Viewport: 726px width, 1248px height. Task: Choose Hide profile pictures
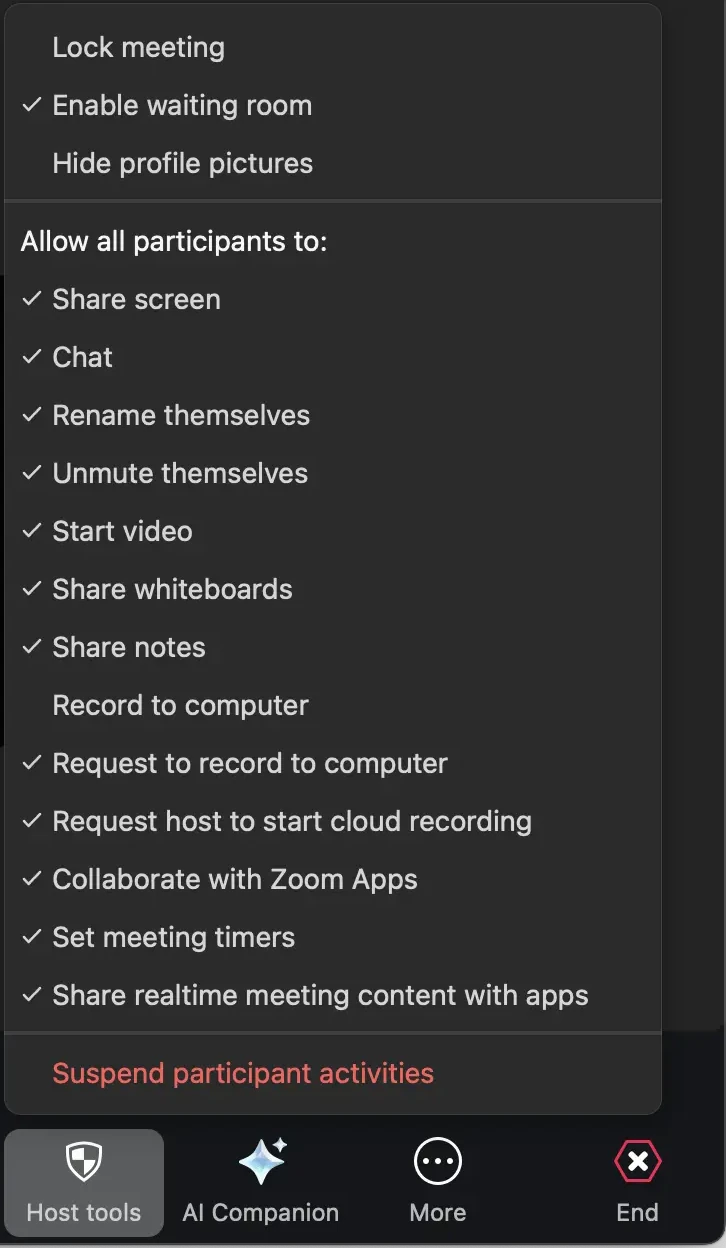coord(182,163)
